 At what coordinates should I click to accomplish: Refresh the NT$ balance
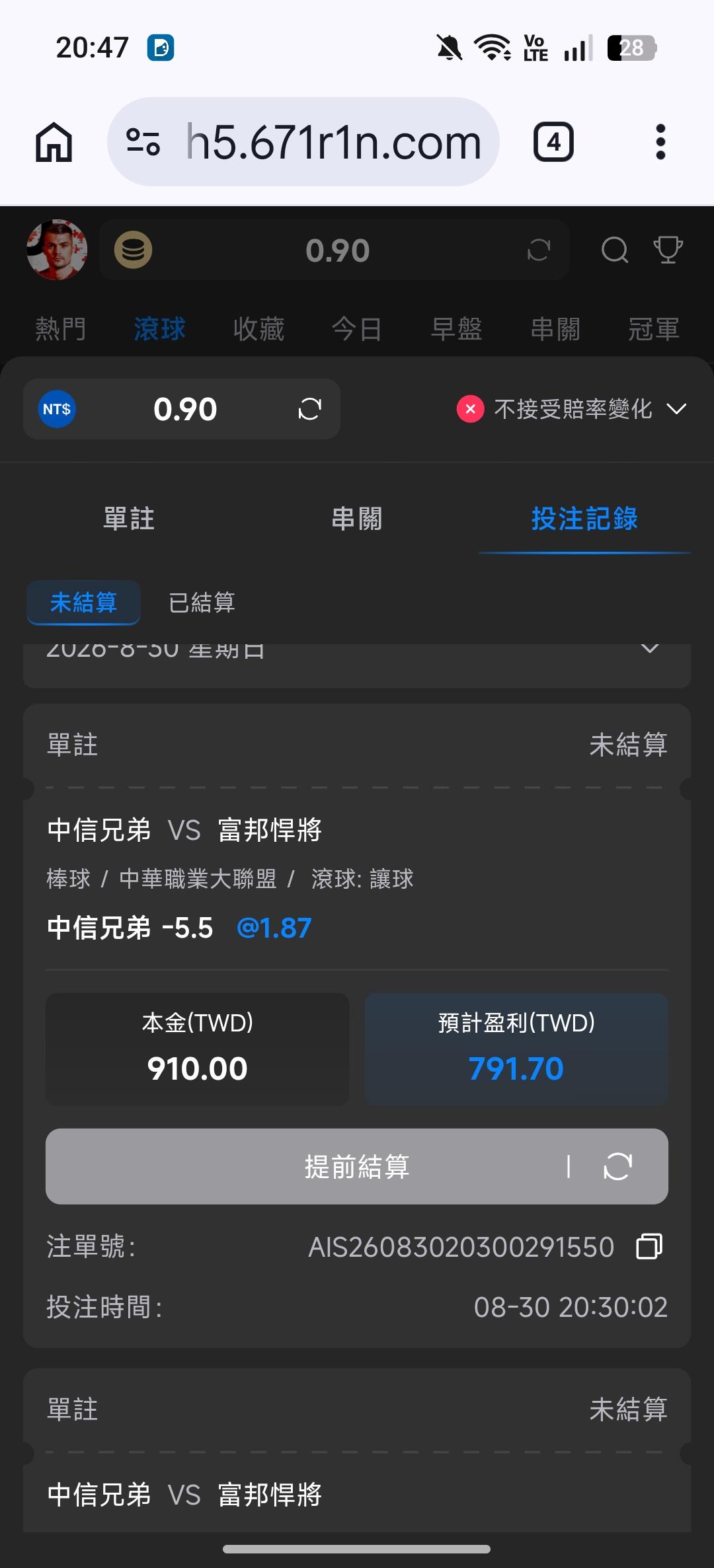pyautogui.click(x=309, y=409)
